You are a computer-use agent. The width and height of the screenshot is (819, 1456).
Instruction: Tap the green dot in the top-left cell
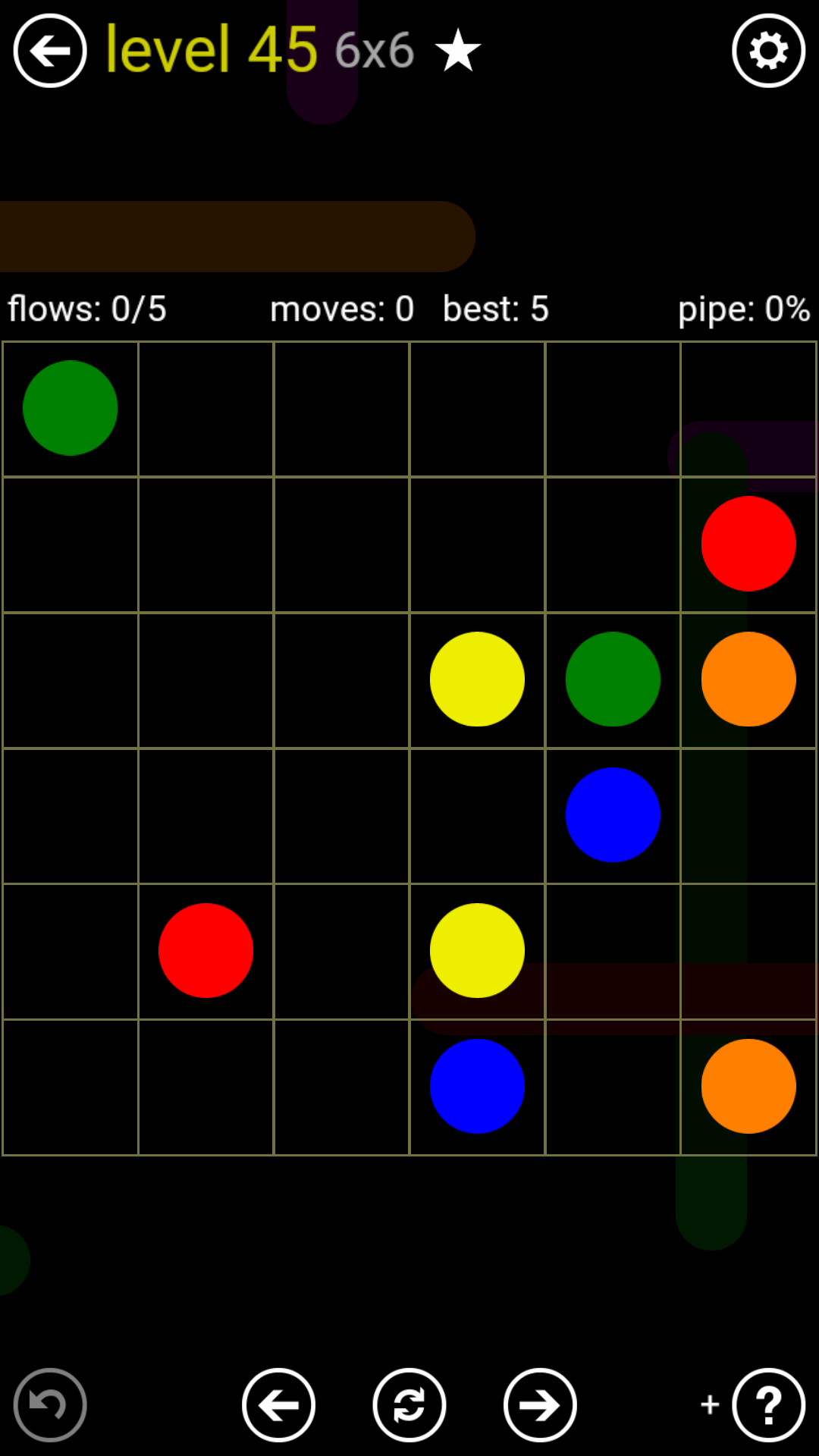(x=70, y=408)
